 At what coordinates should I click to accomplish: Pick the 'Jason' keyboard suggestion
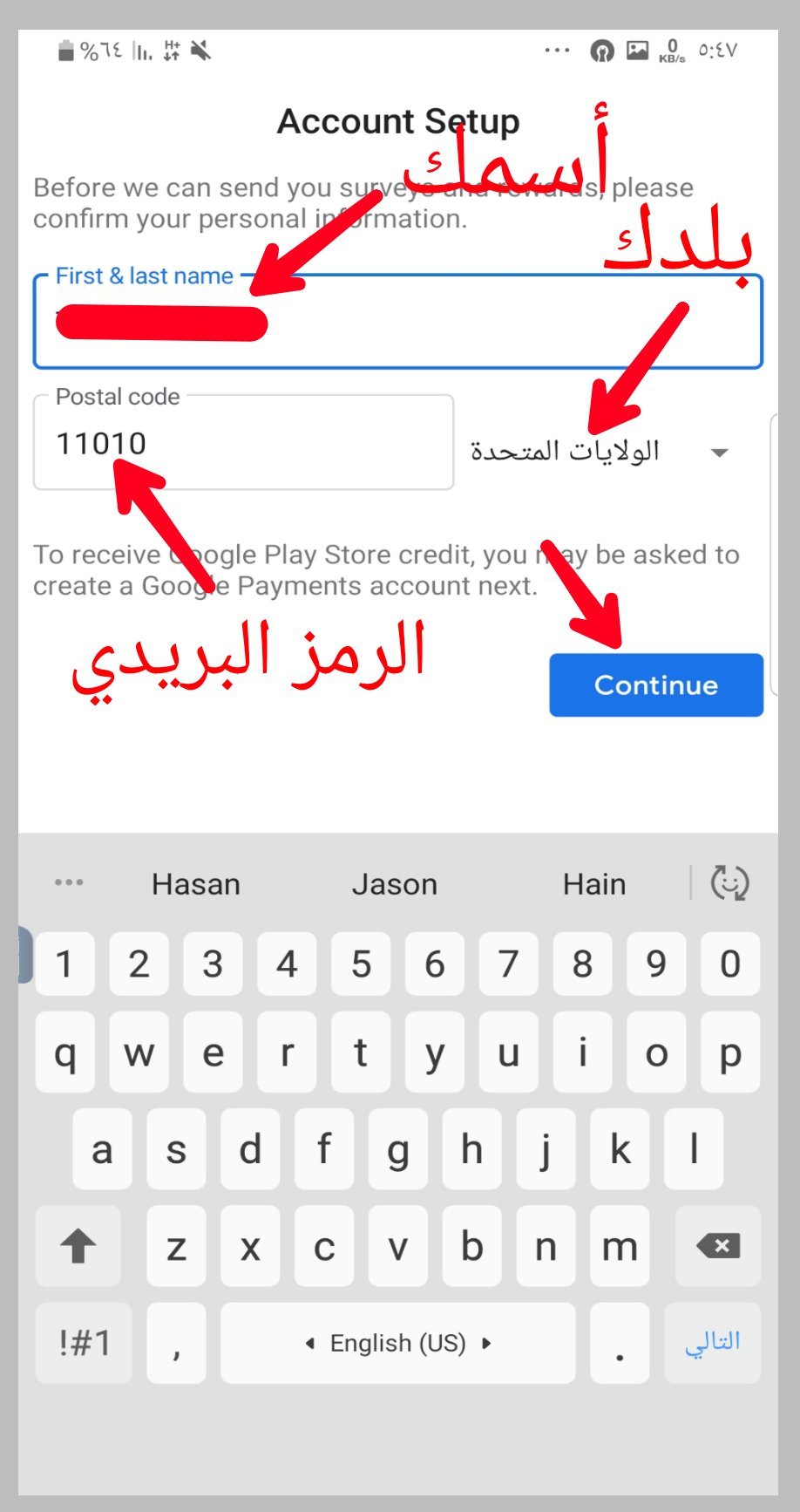[x=395, y=884]
